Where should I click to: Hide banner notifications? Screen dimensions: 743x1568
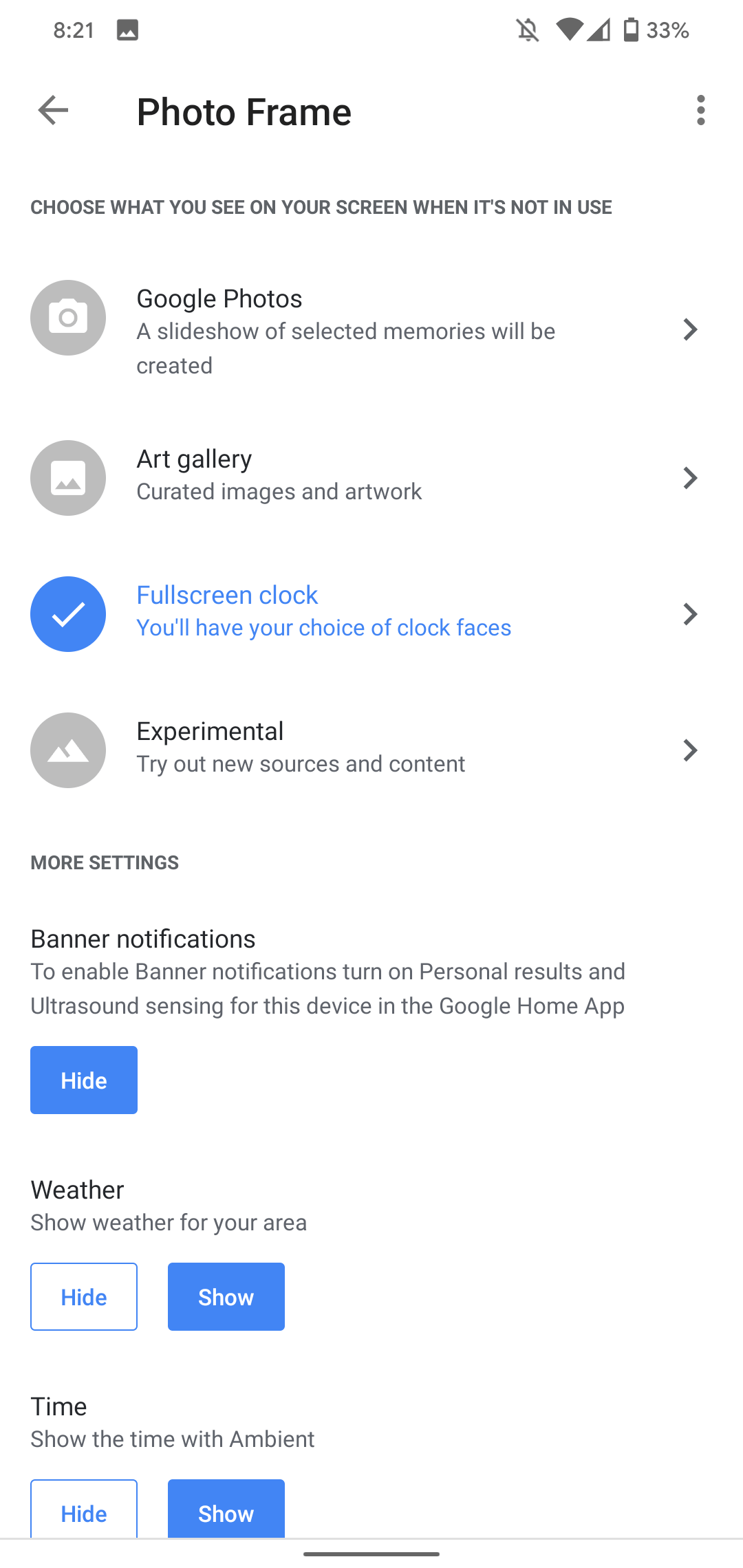pyautogui.click(x=83, y=1080)
